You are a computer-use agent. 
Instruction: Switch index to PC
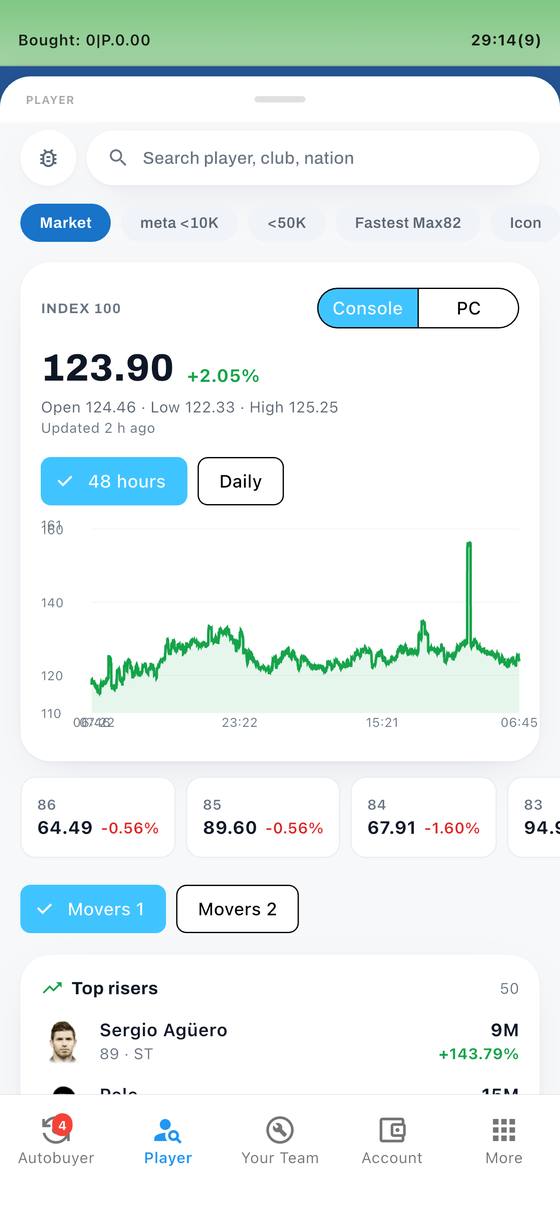tap(468, 308)
